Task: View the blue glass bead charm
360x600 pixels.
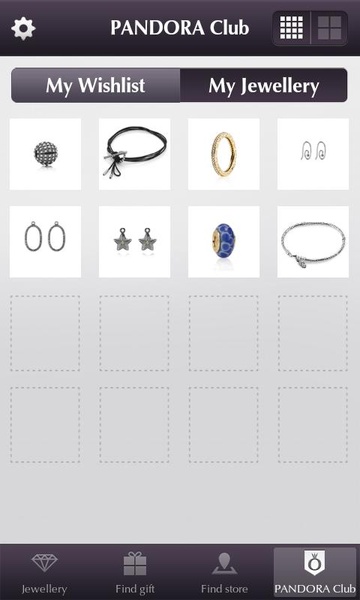Action: point(224,242)
